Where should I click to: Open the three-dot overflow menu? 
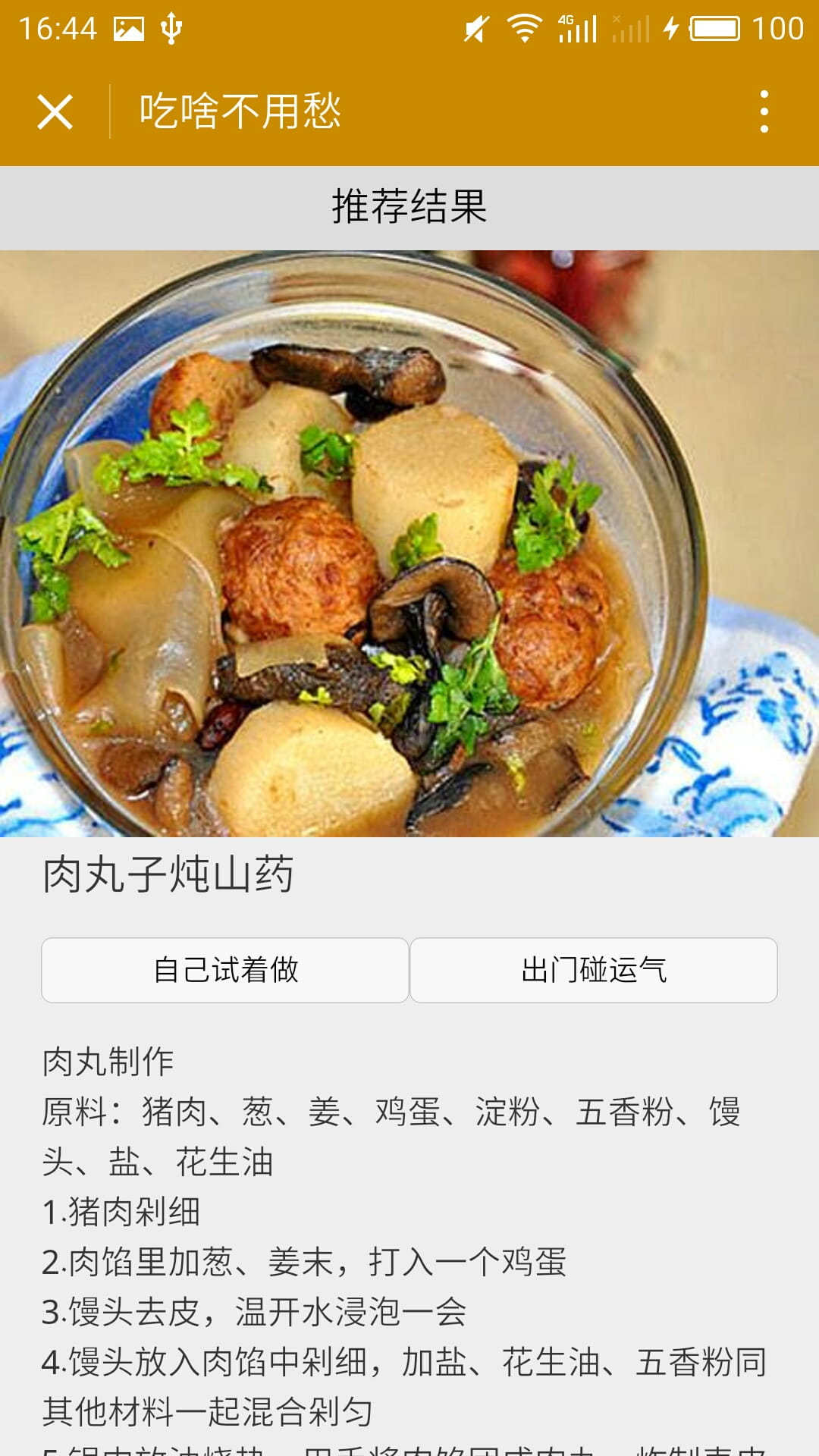pyautogui.click(x=764, y=112)
